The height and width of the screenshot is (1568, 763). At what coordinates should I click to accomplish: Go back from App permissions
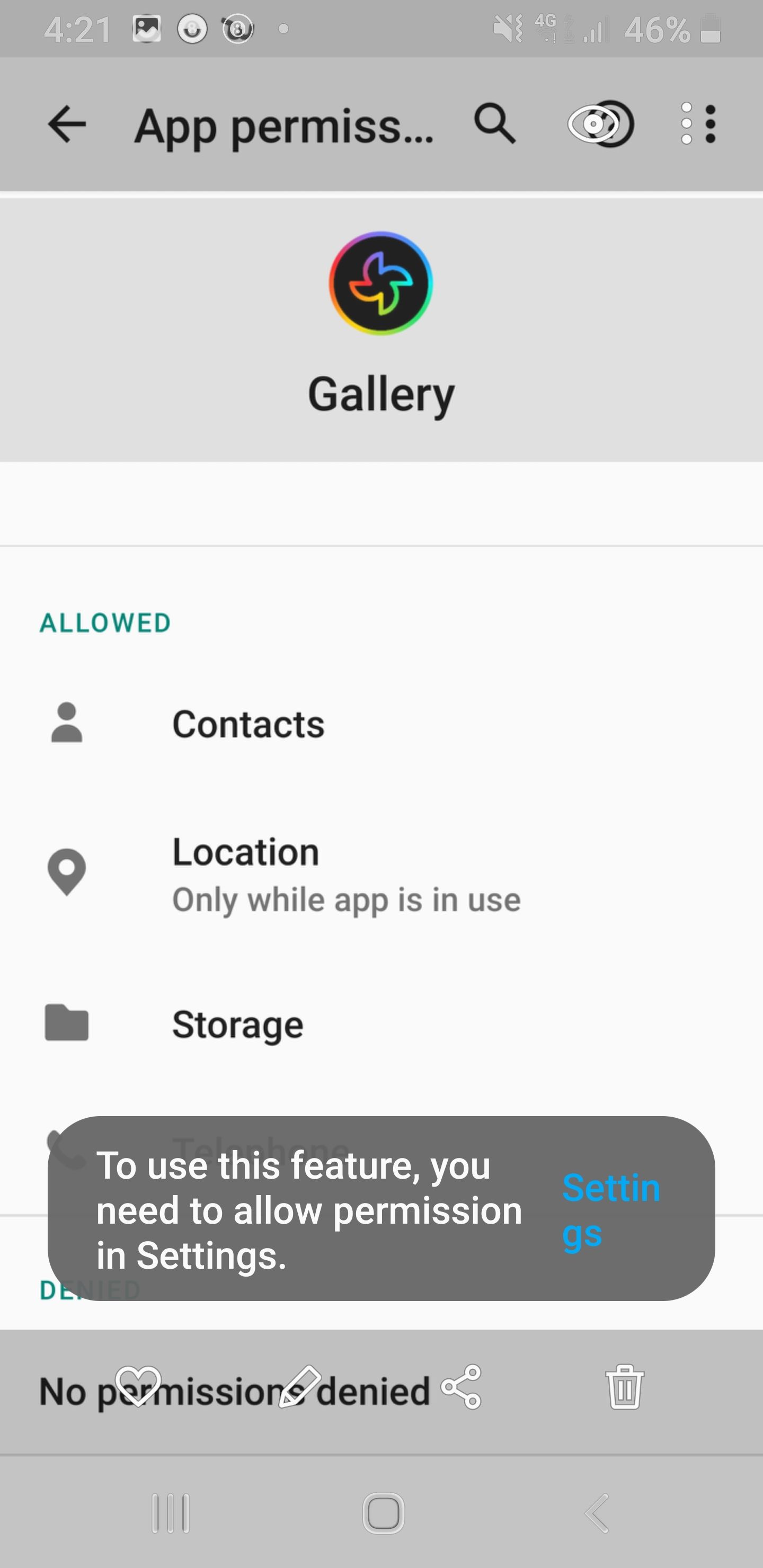pos(67,124)
